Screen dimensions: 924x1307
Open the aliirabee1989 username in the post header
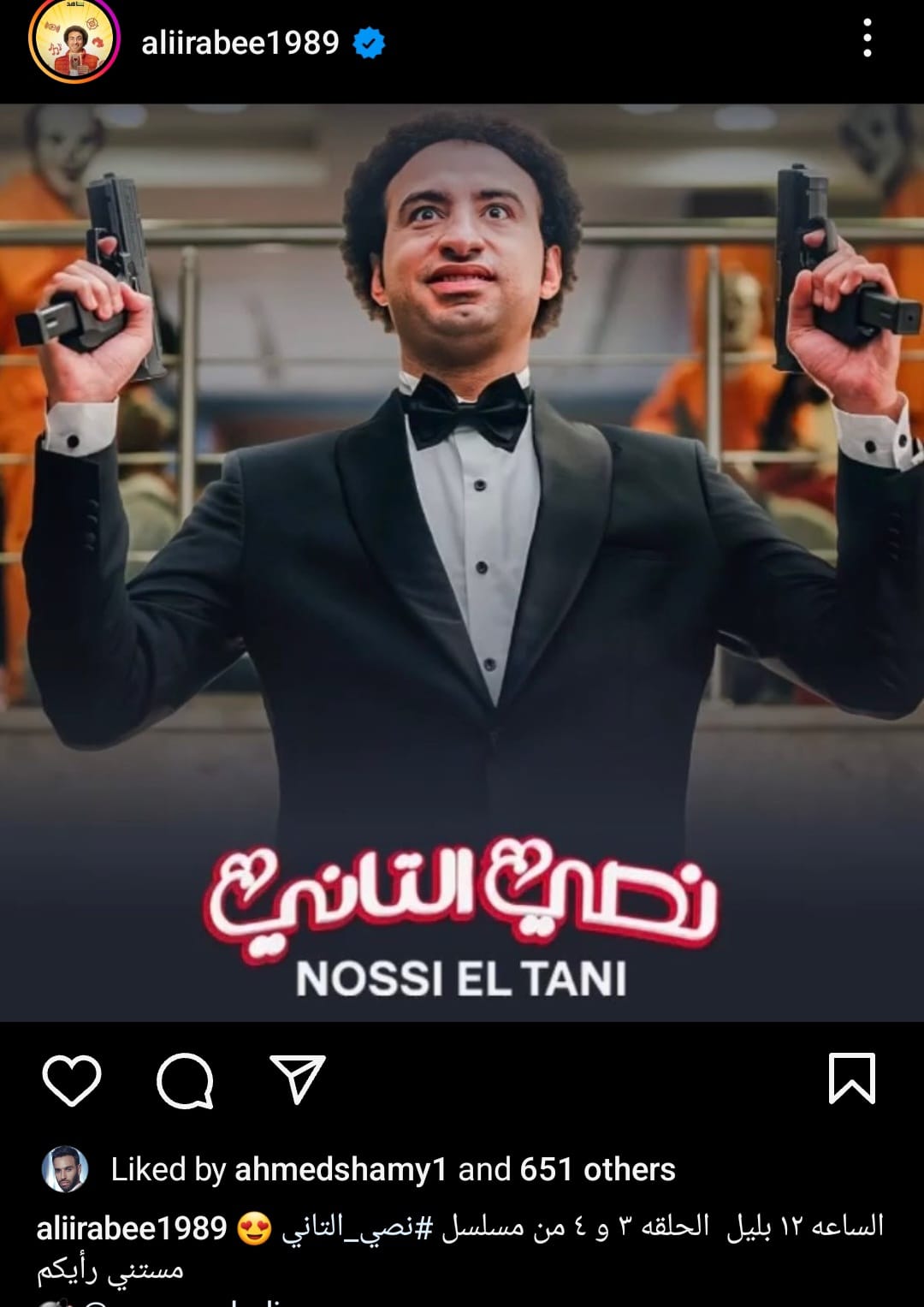[240, 43]
